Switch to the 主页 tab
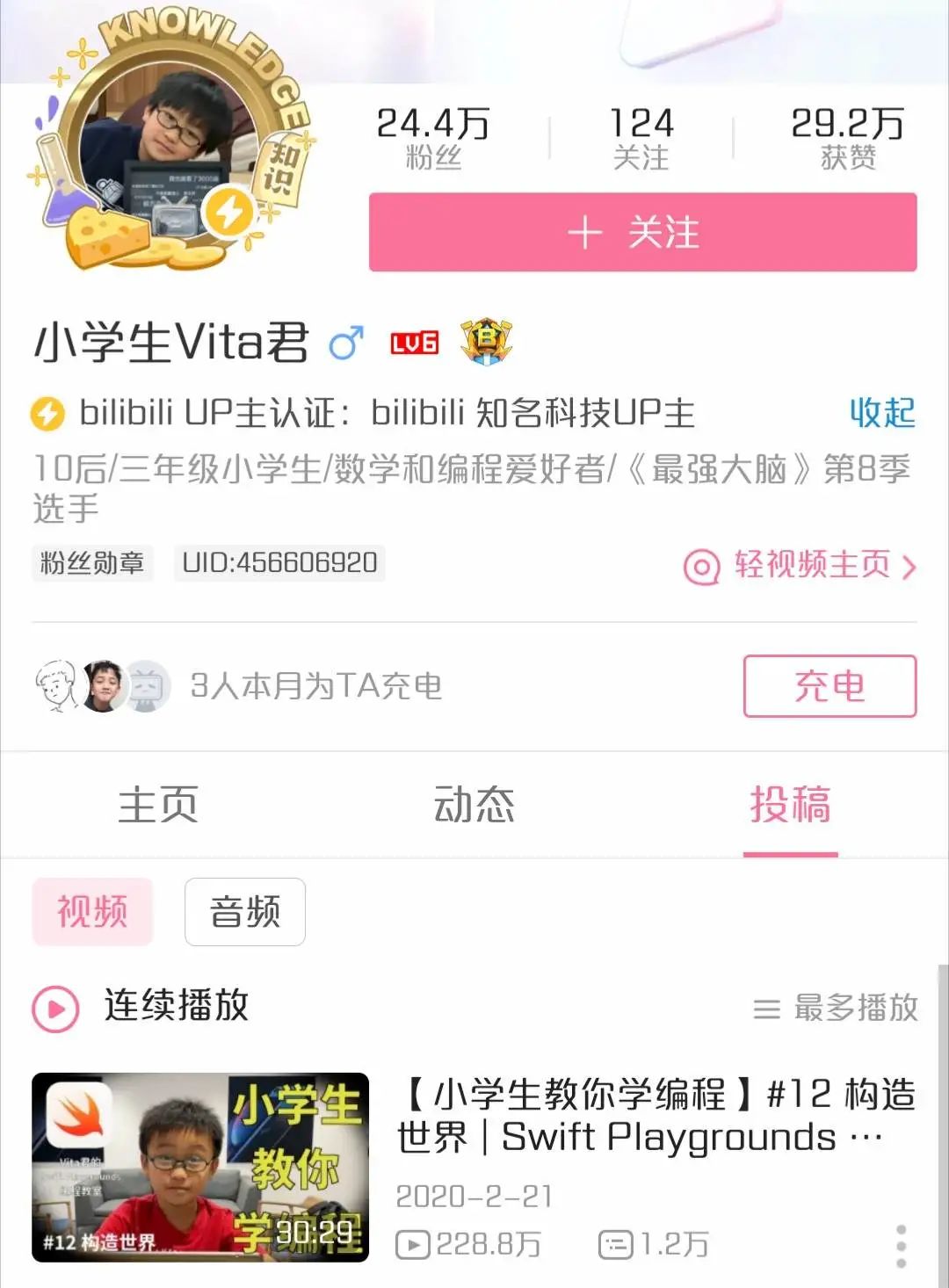The width and height of the screenshot is (949, 1288). 158,805
